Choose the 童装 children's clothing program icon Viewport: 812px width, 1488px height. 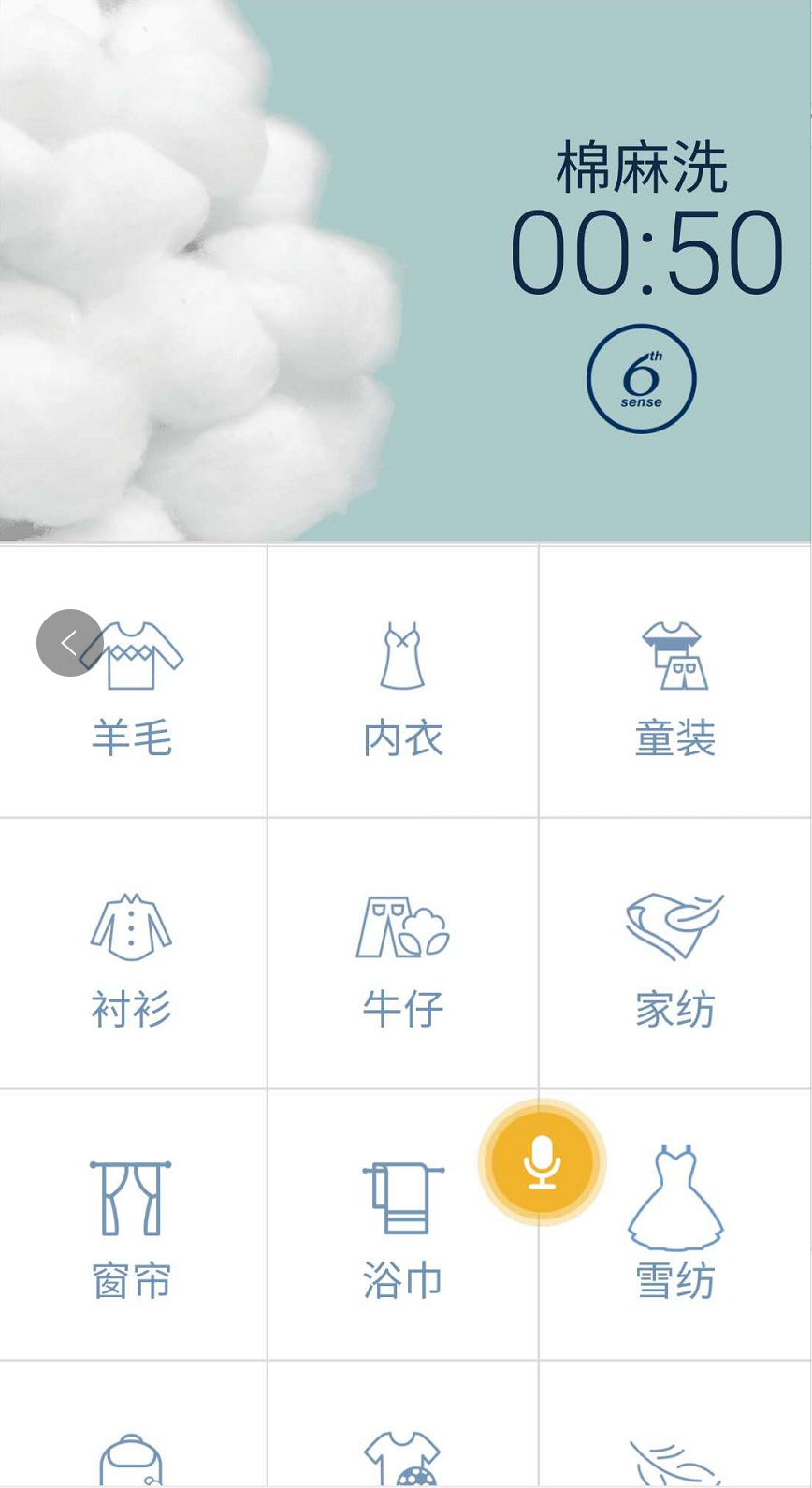click(x=675, y=652)
